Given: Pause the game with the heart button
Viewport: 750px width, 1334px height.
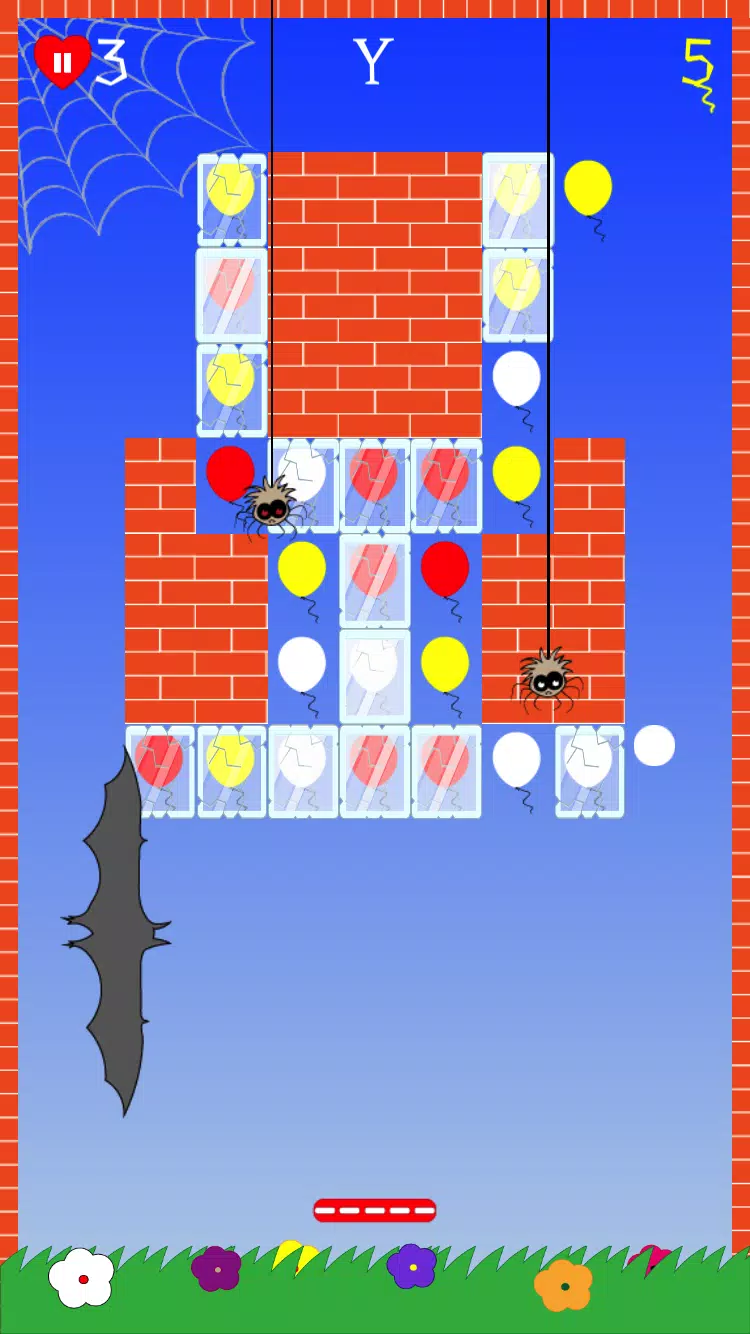Looking at the screenshot, I should (62, 62).
